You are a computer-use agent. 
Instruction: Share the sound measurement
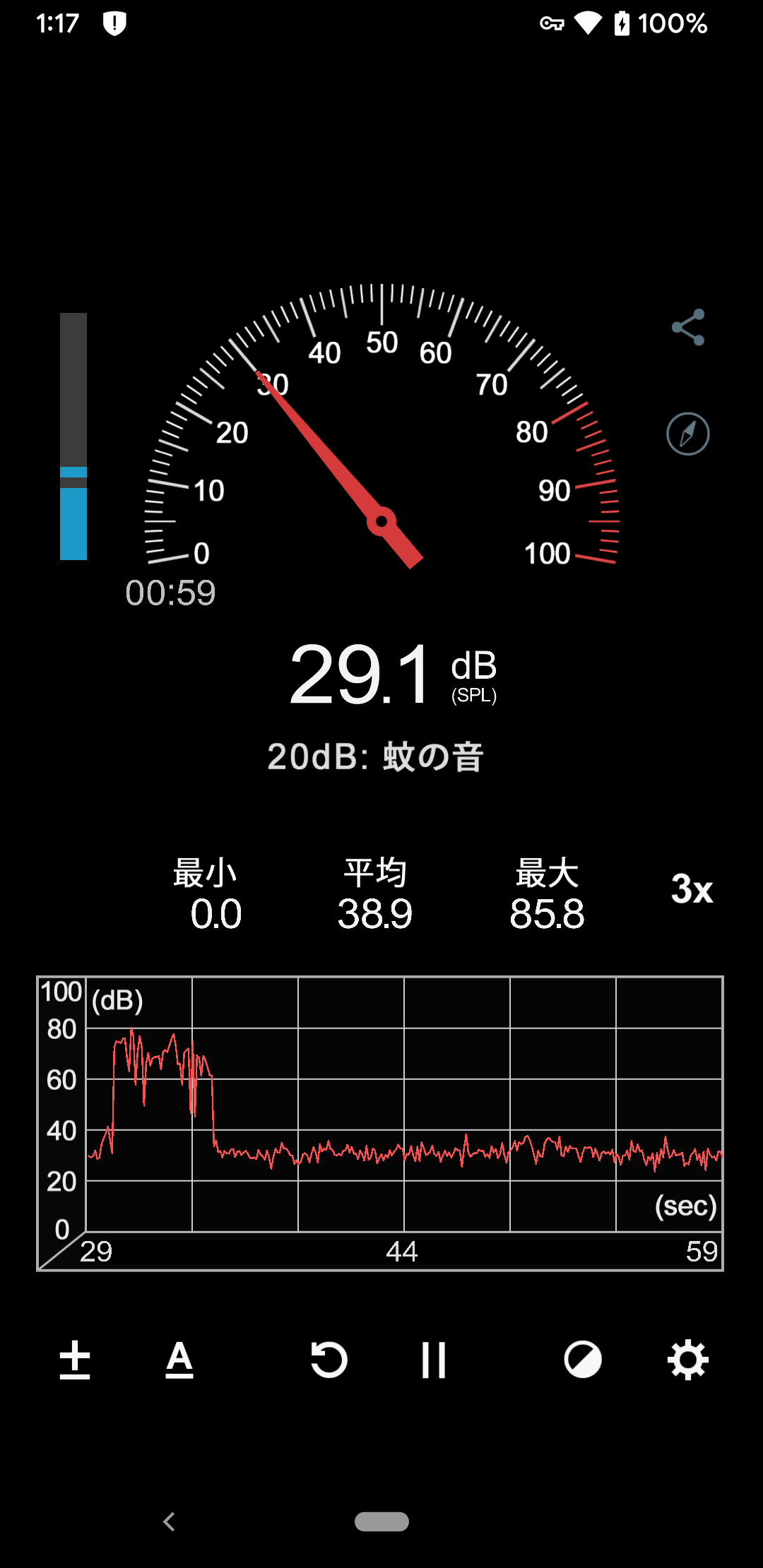688,327
